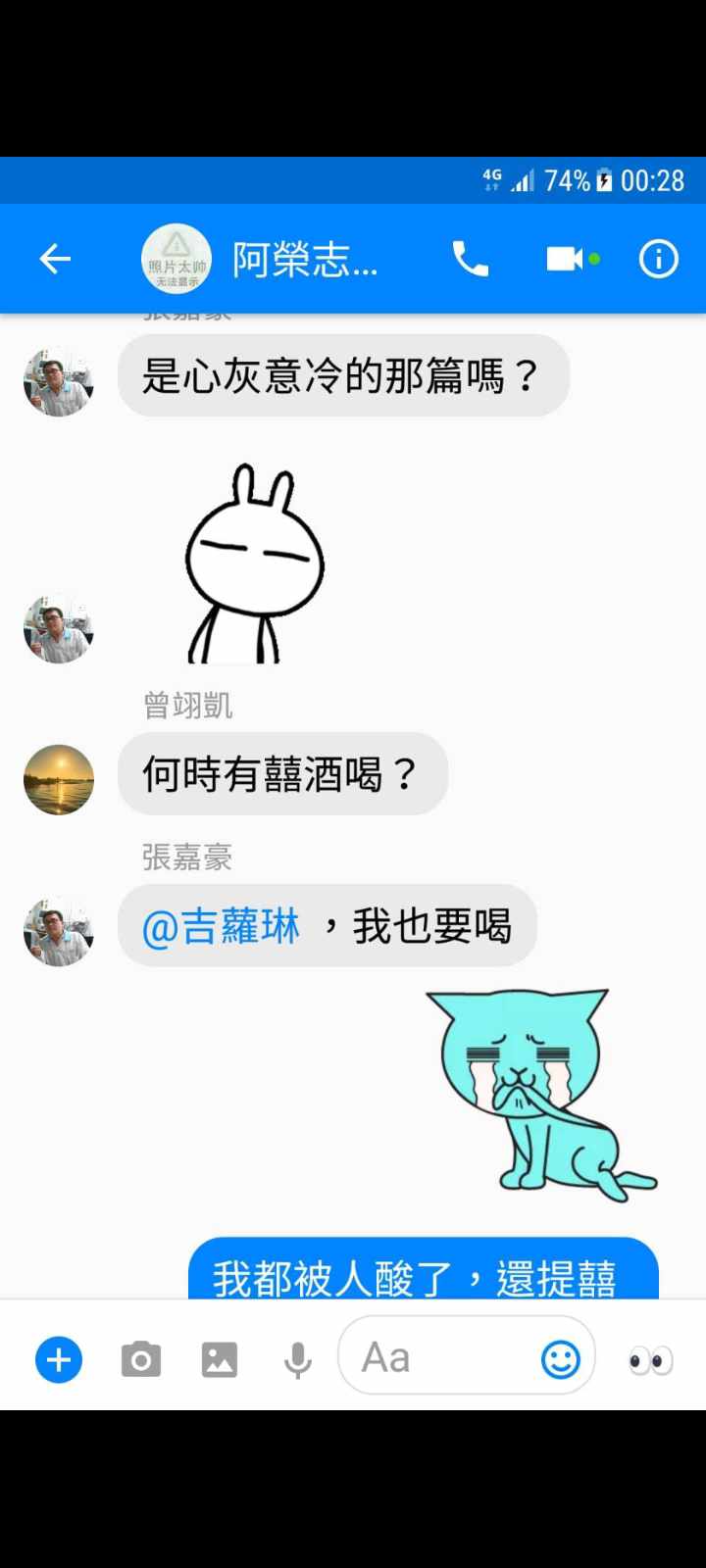706x1568 pixels.
Task: Send the eyes emoji quick reaction
Action: [x=651, y=1360]
